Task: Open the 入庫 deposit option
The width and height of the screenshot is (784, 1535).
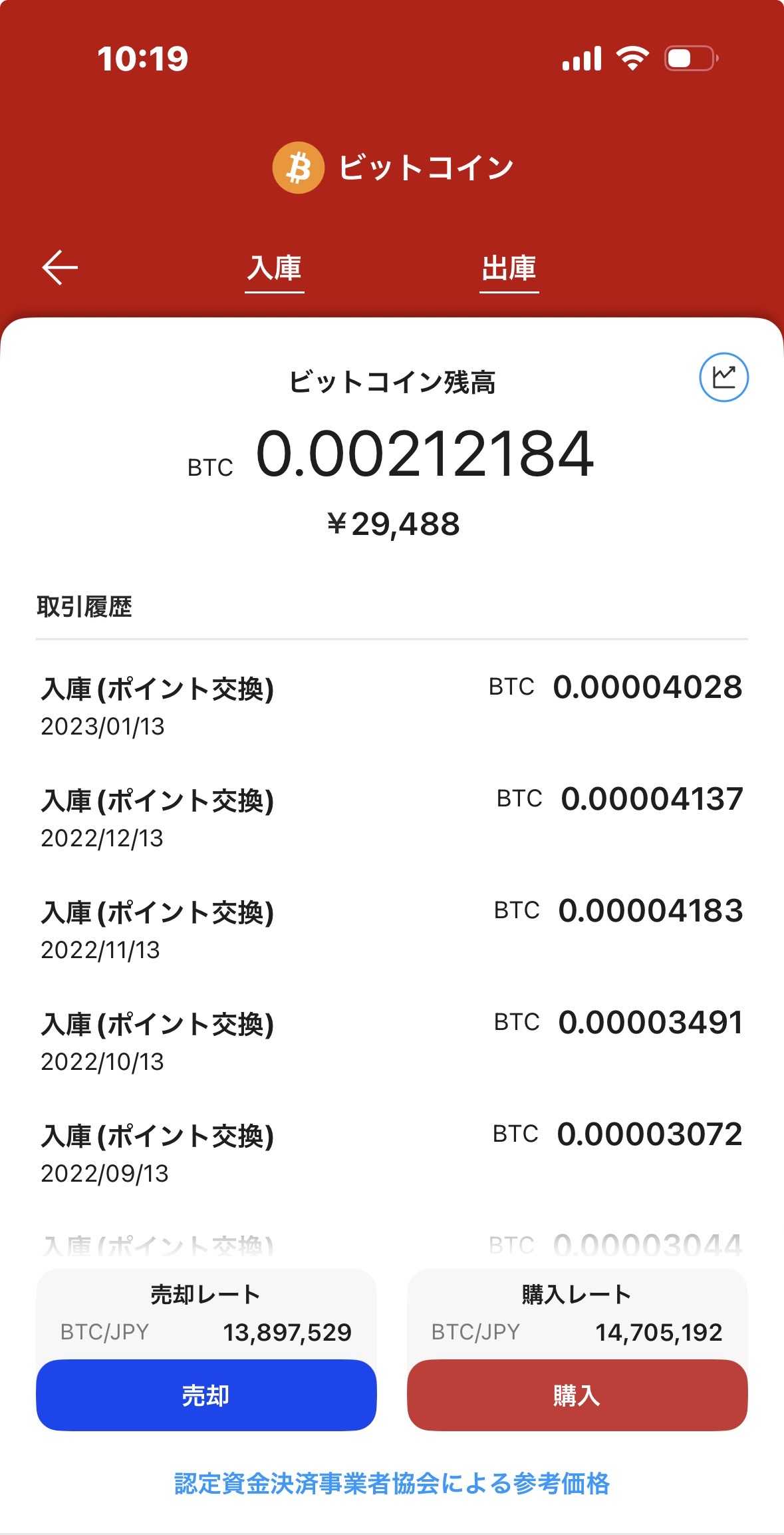Action: pyautogui.click(x=274, y=269)
